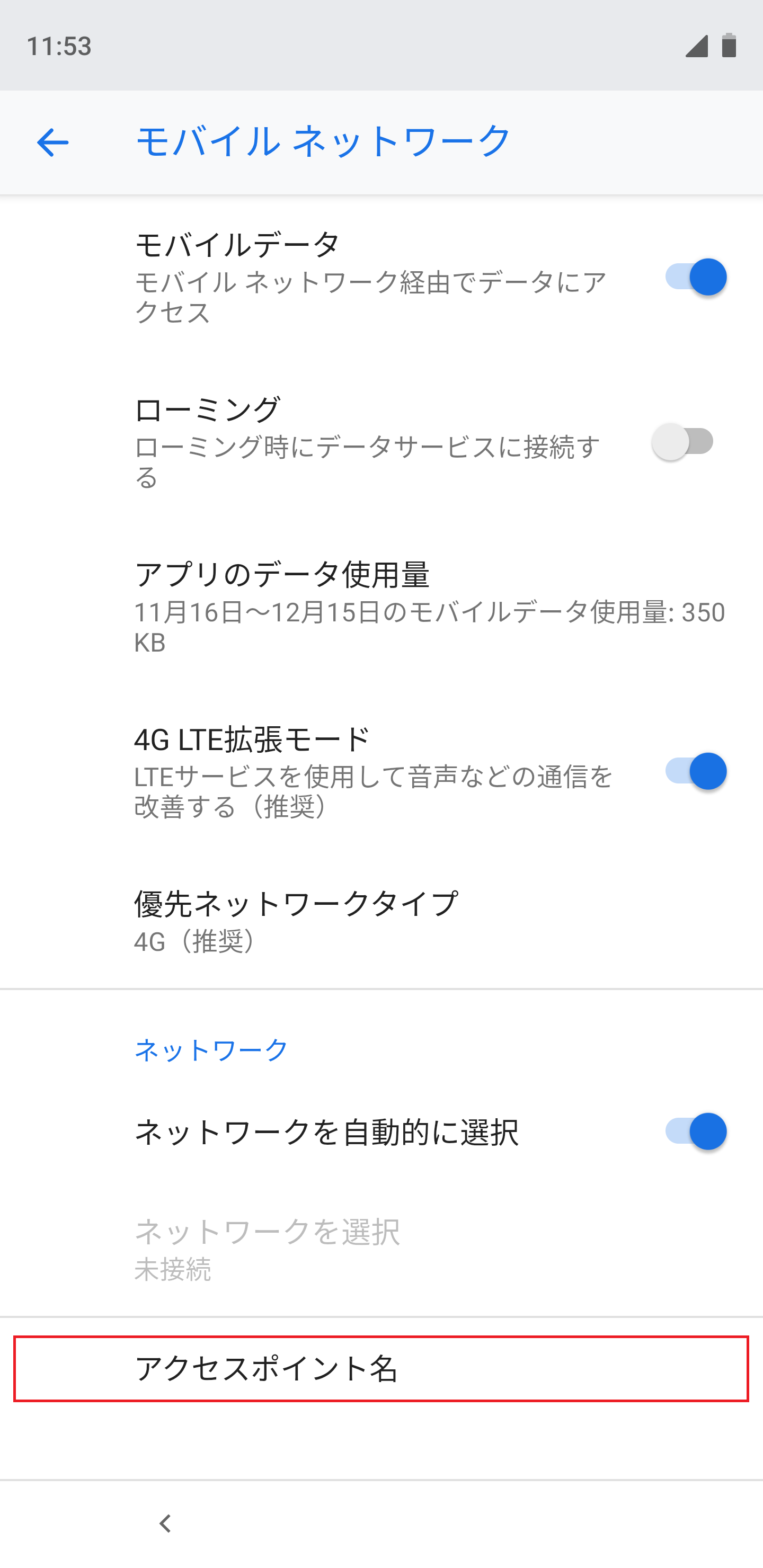
Task: Tap the モバイルデータ label text
Action: point(237,242)
